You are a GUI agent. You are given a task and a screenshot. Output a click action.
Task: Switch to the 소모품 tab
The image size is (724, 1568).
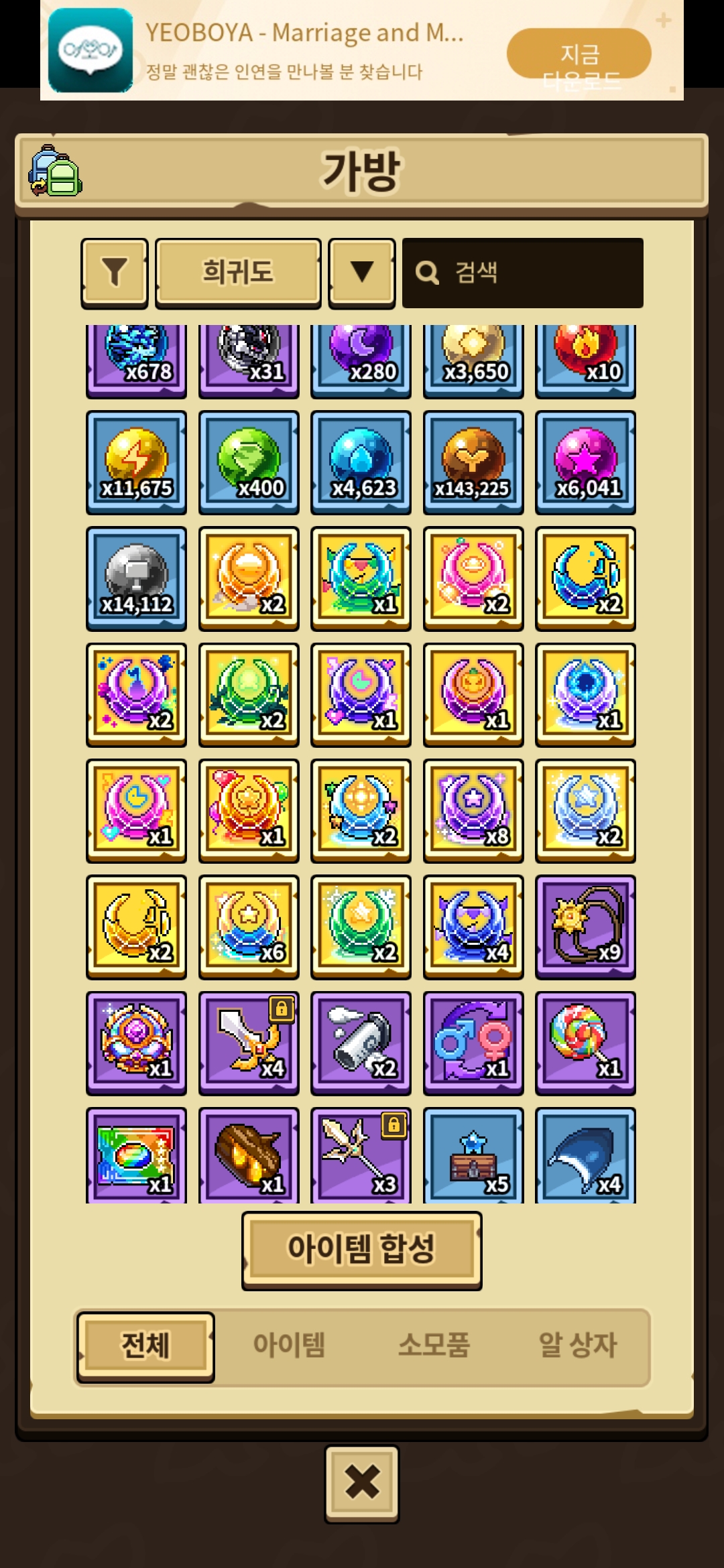(x=434, y=1346)
